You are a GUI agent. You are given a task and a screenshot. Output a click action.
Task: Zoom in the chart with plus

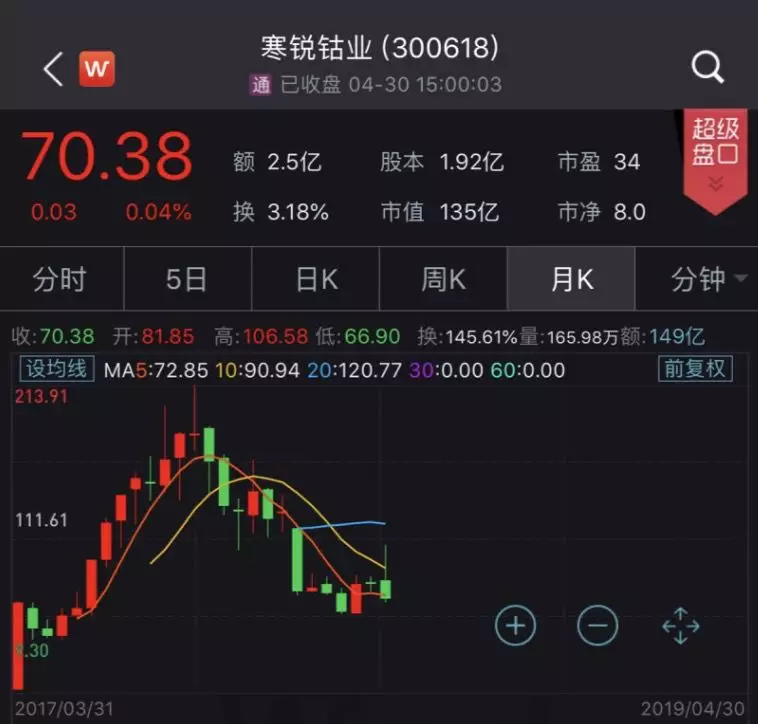coord(515,627)
